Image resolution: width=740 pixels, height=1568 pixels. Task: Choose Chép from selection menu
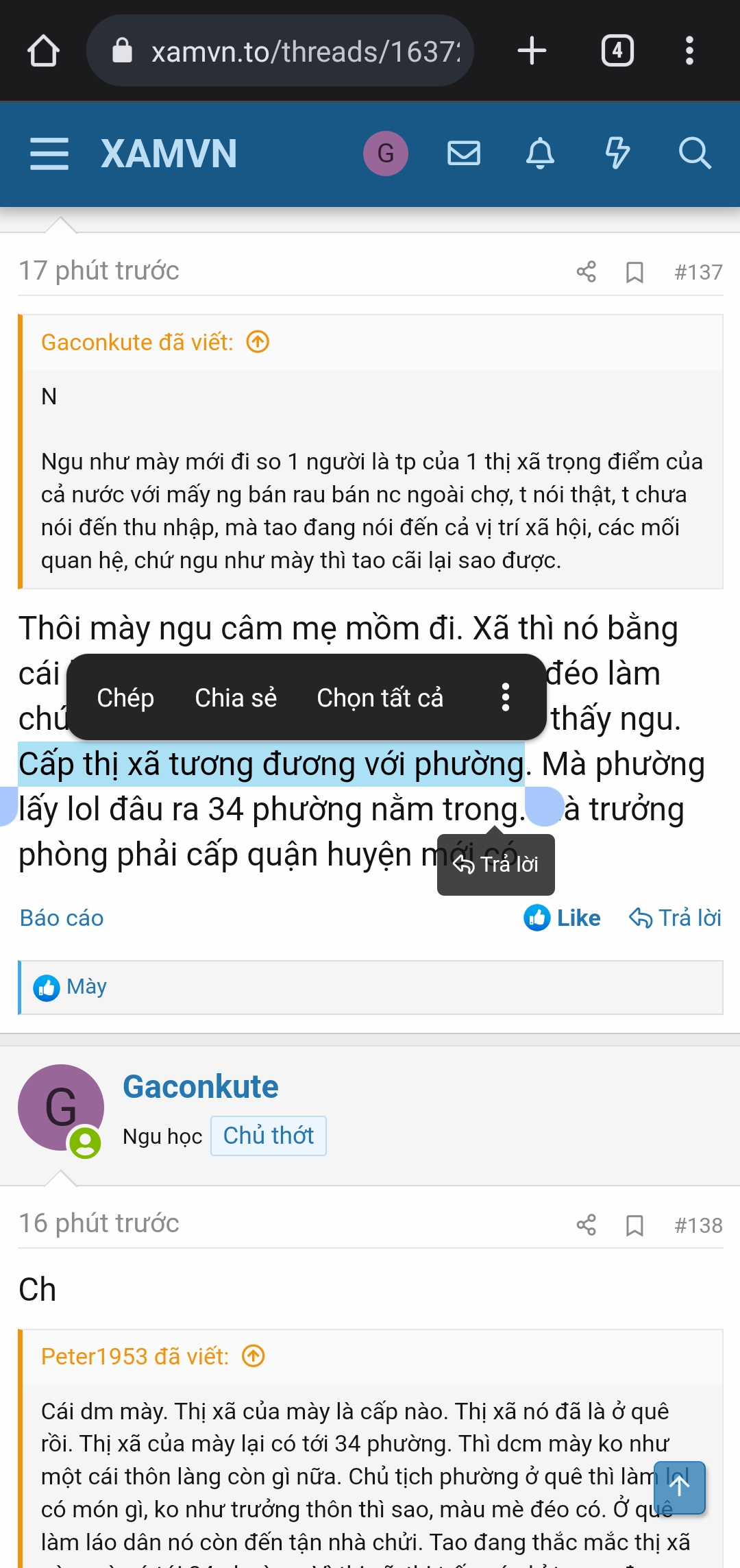coord(125,698)
